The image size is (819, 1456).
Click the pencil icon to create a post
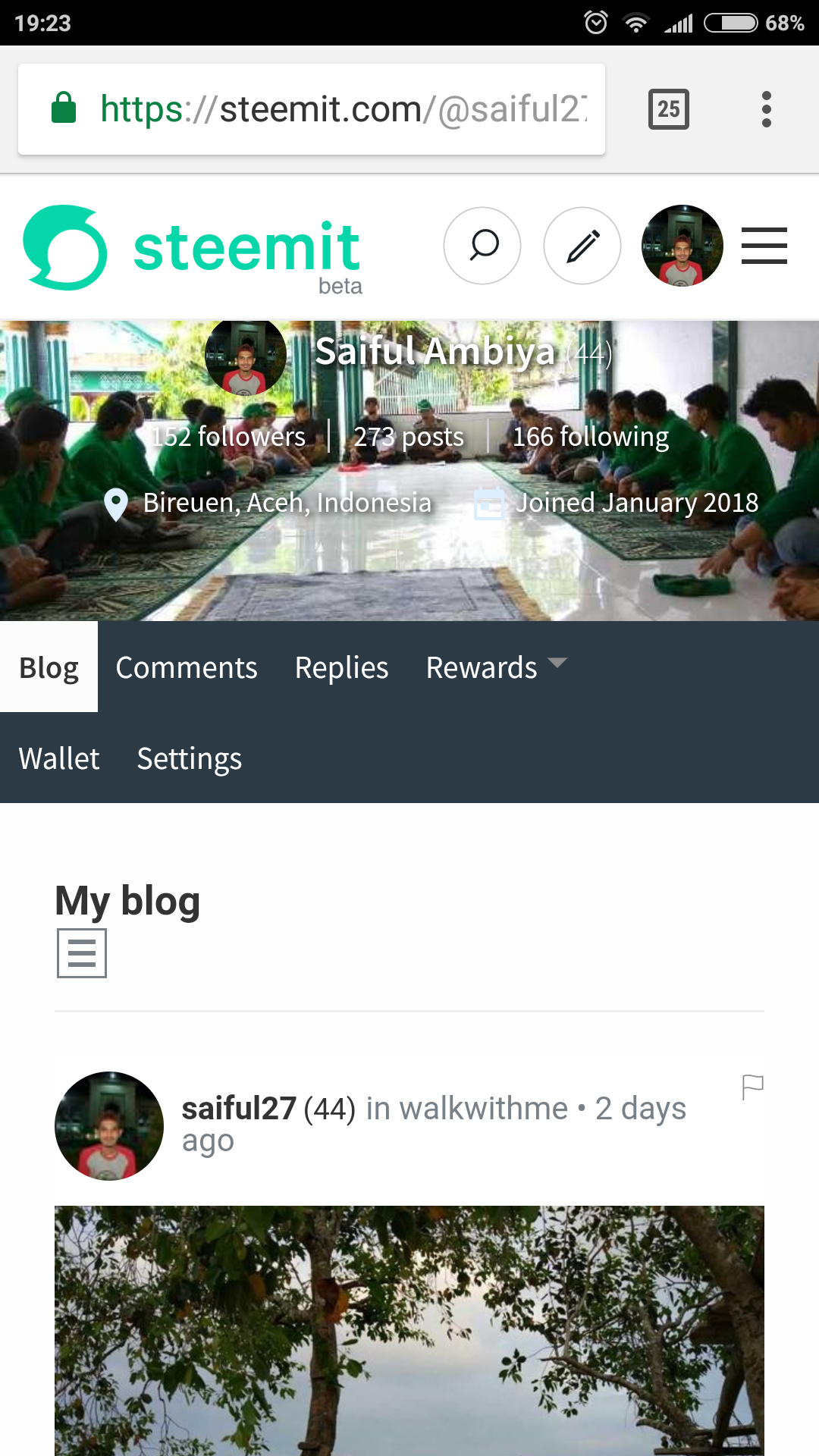pos(581,246)
